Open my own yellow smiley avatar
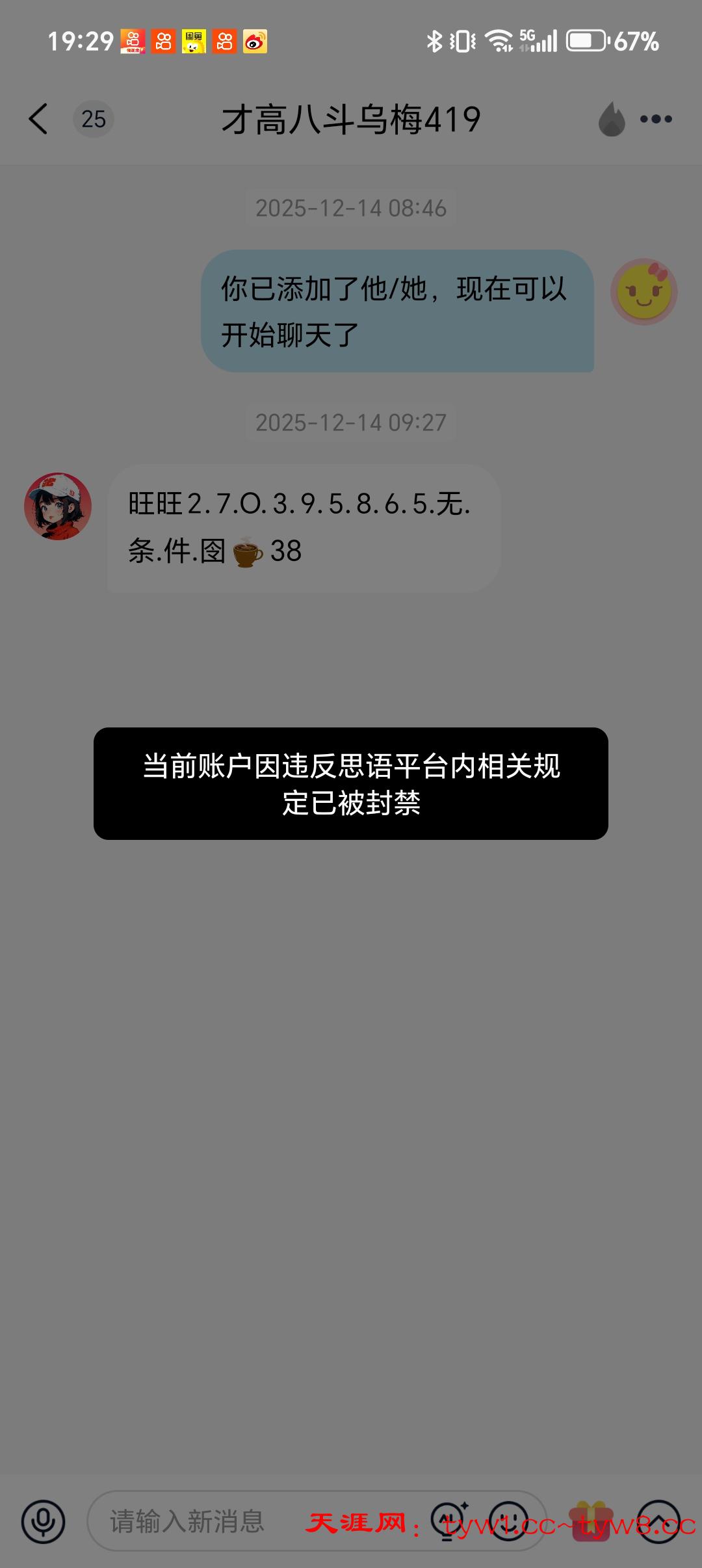The height and width of the screenshot is (1568, 702). click(643, 291)
